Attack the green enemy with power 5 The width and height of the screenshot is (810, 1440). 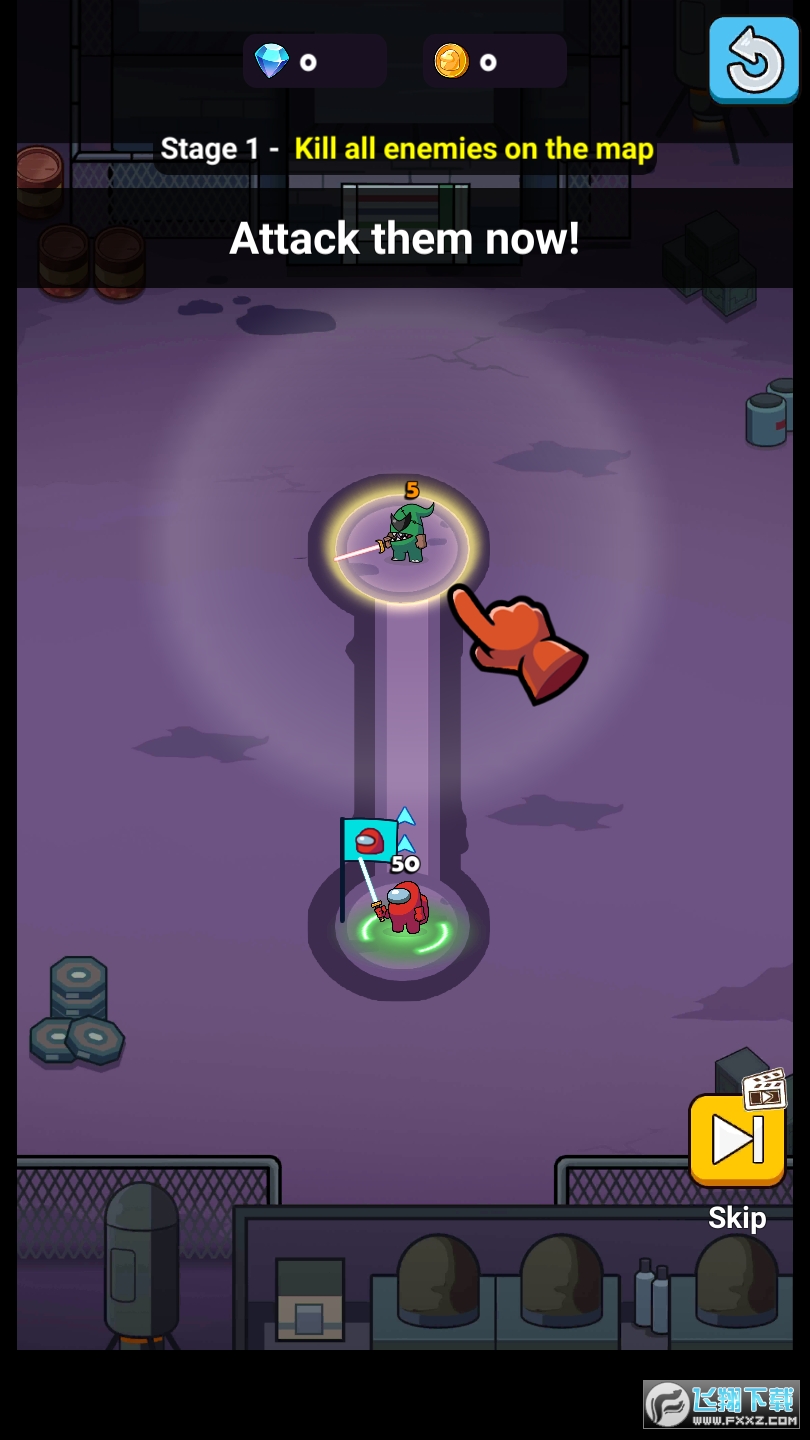click(406, 537)
